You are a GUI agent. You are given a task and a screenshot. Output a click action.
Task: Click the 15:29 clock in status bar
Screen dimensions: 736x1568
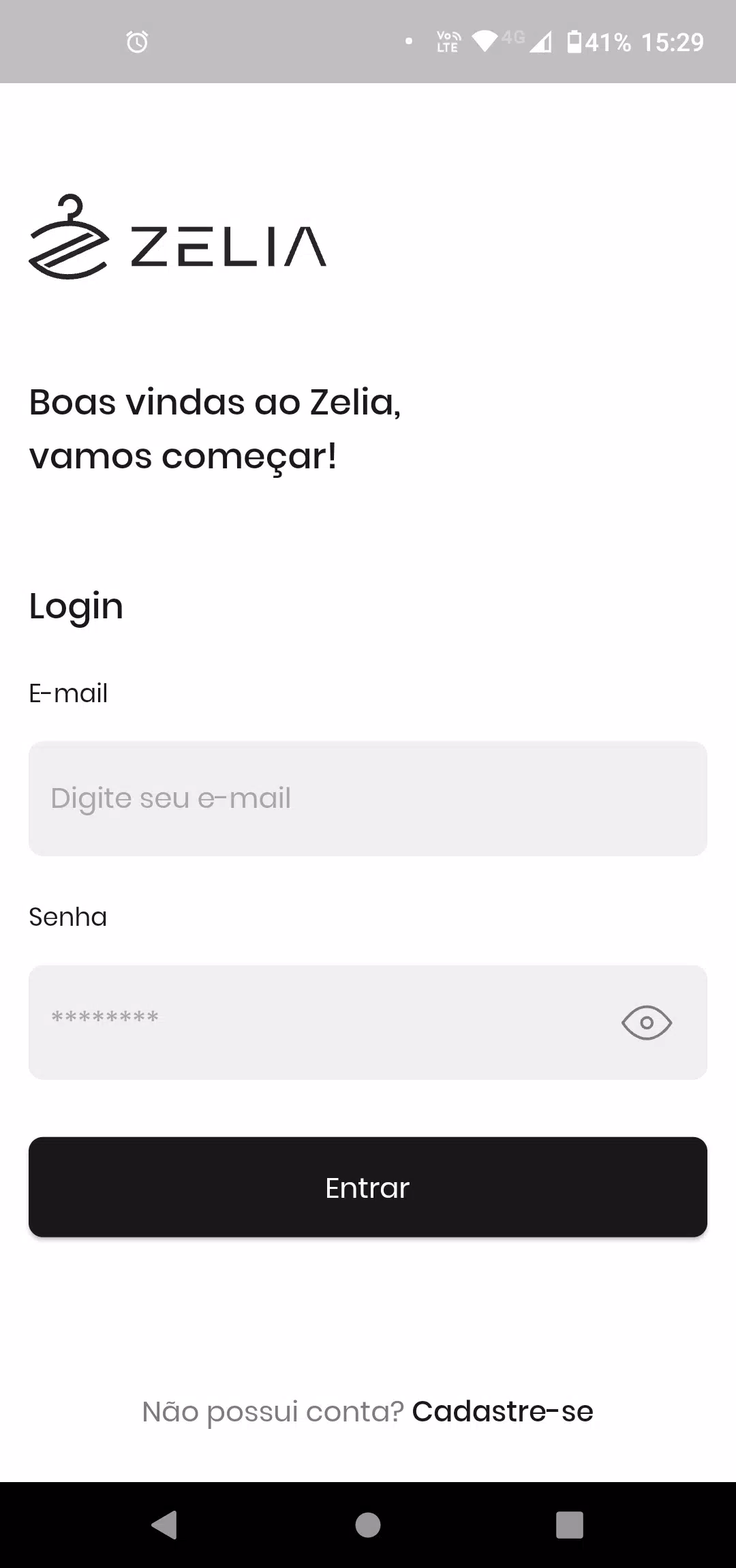[671, 42]
